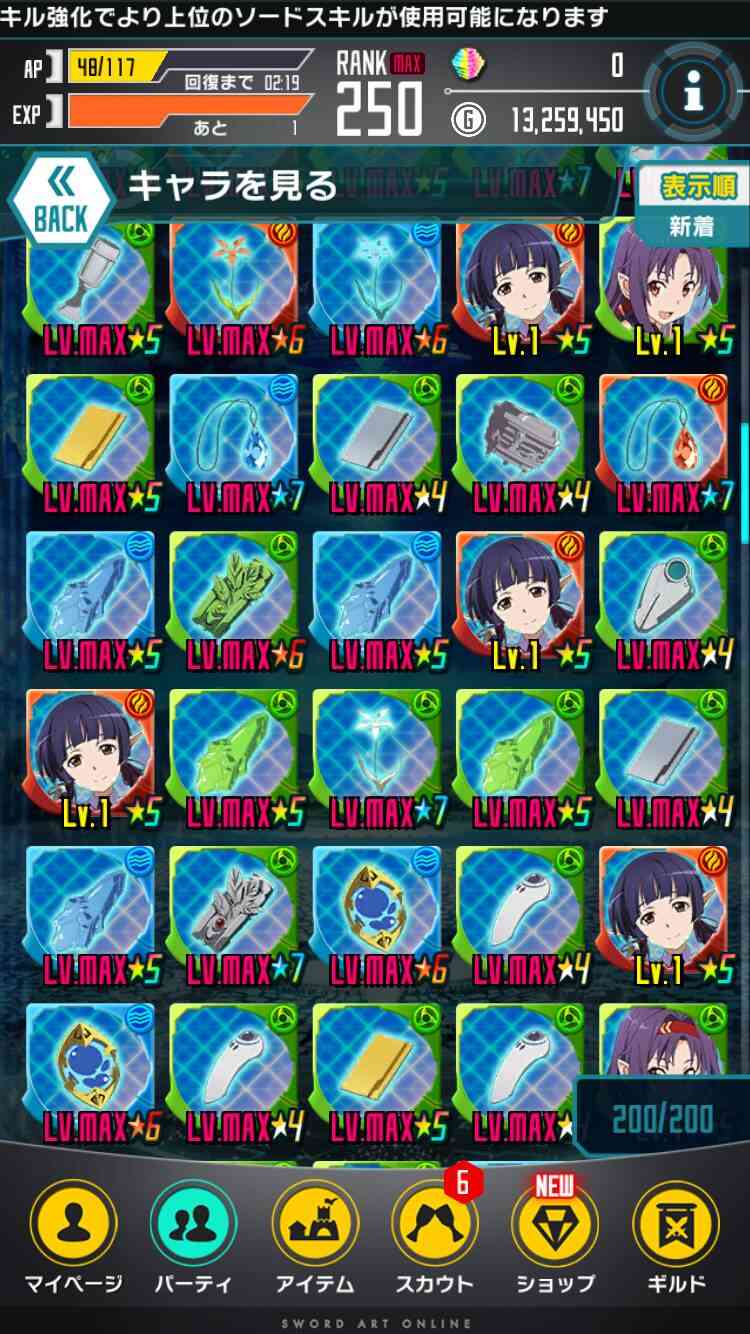
Task: Open the アイテム tab
Action: [x=315, y=1238]
